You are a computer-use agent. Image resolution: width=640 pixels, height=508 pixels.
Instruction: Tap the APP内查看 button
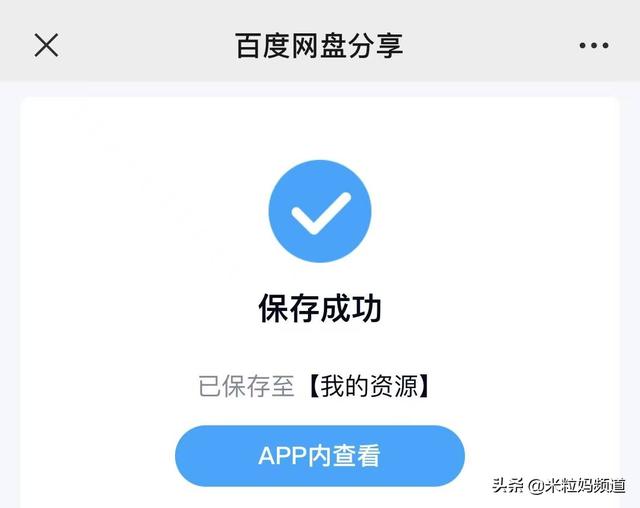[x=320, y=456]
